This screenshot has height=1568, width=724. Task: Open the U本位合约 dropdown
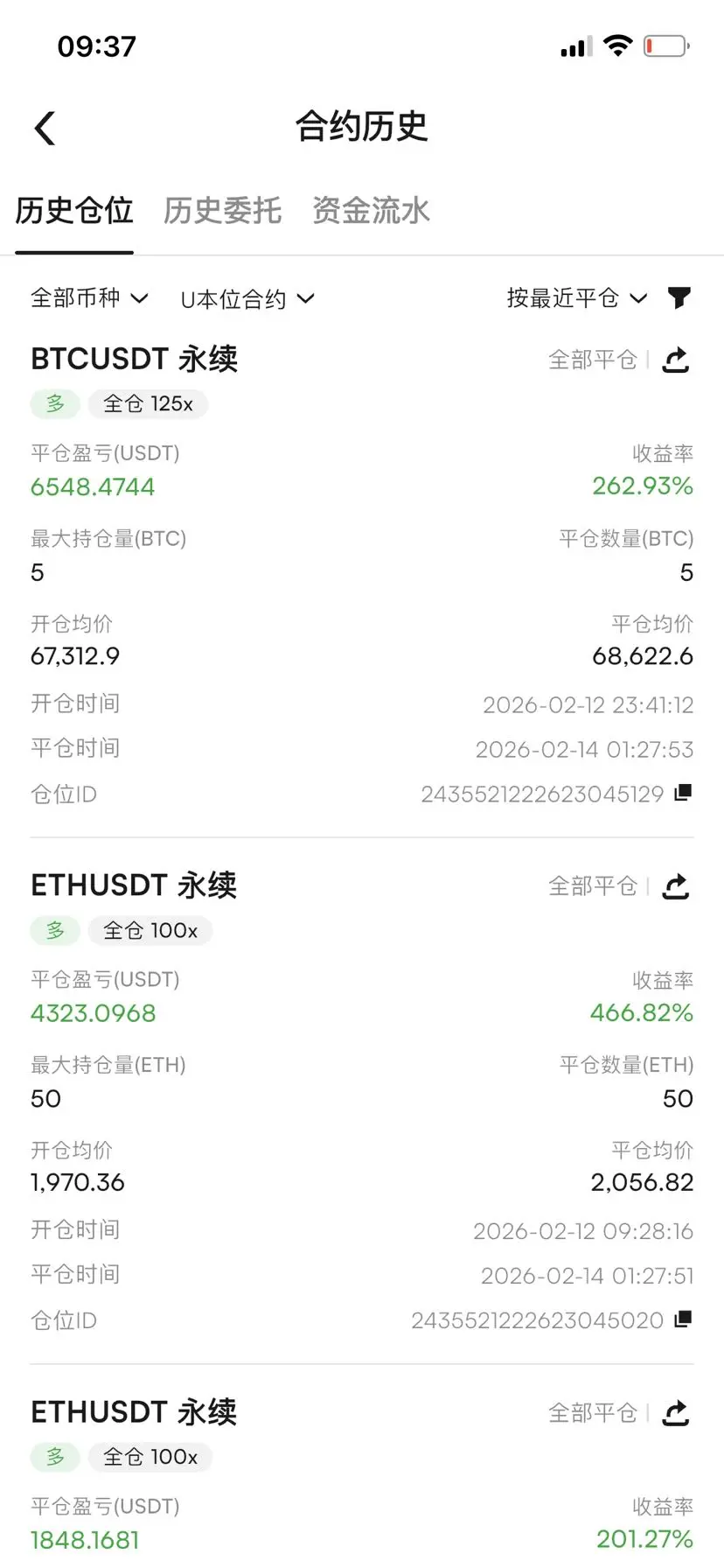tap(247, 299)
